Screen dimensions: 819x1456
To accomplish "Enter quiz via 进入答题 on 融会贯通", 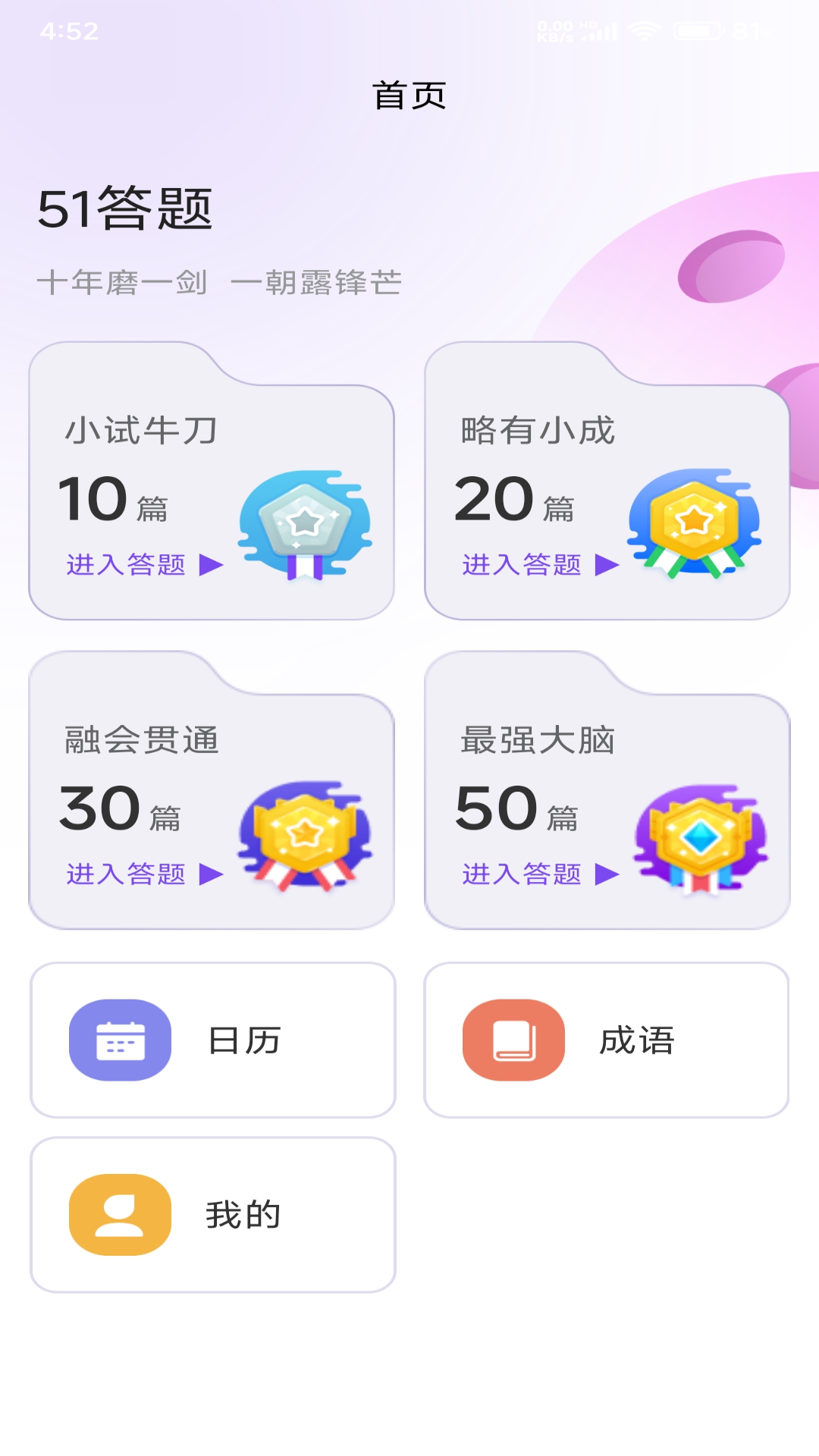I will pyautogui.click(x=126, y=874).
